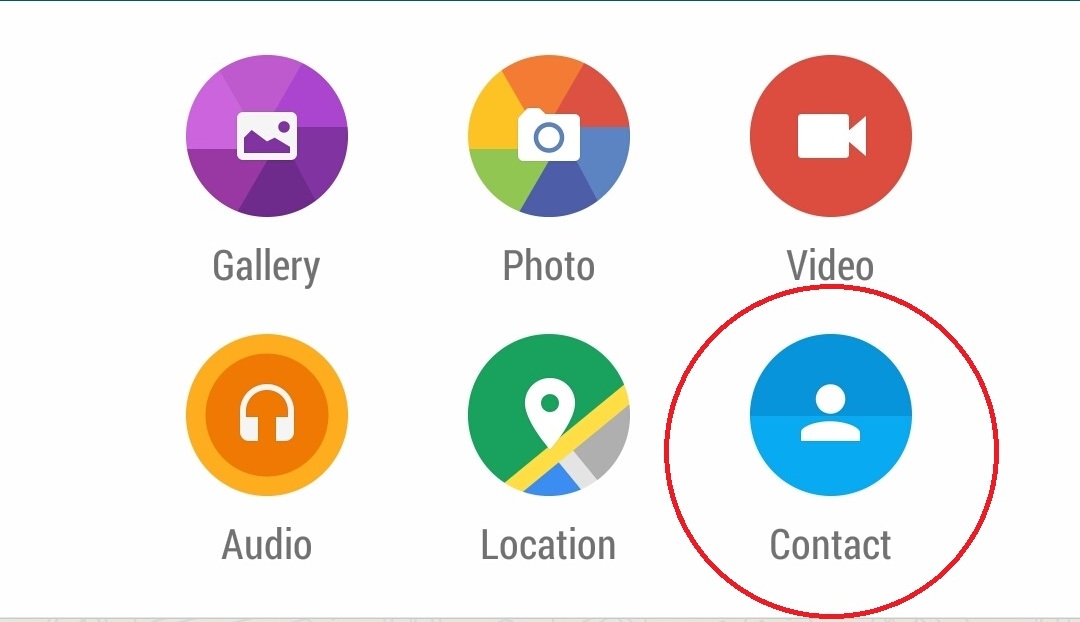
Task: Attach an Audio file
Action: tap(267, 415)
